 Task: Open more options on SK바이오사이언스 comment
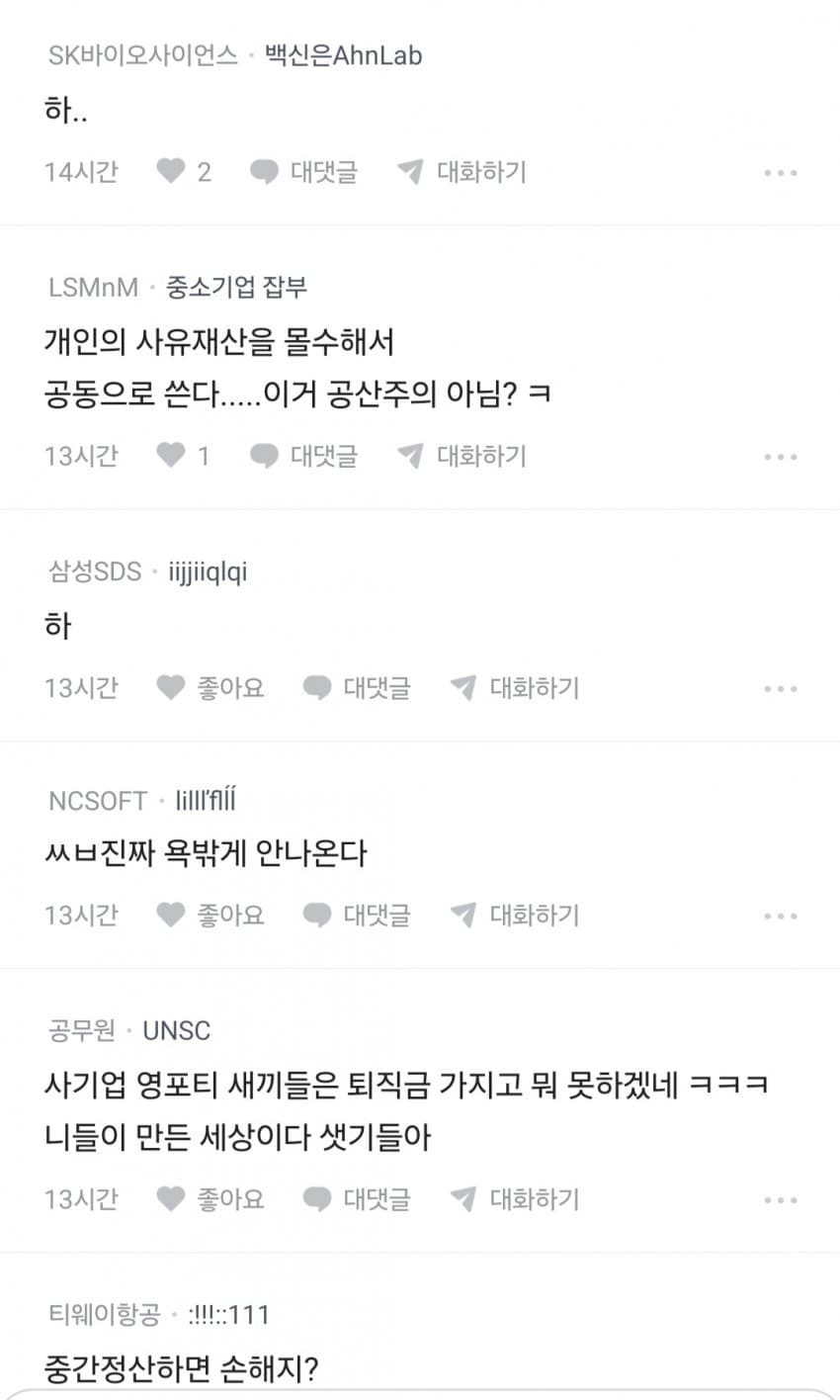pyautogui.click(x=780, y=173)
